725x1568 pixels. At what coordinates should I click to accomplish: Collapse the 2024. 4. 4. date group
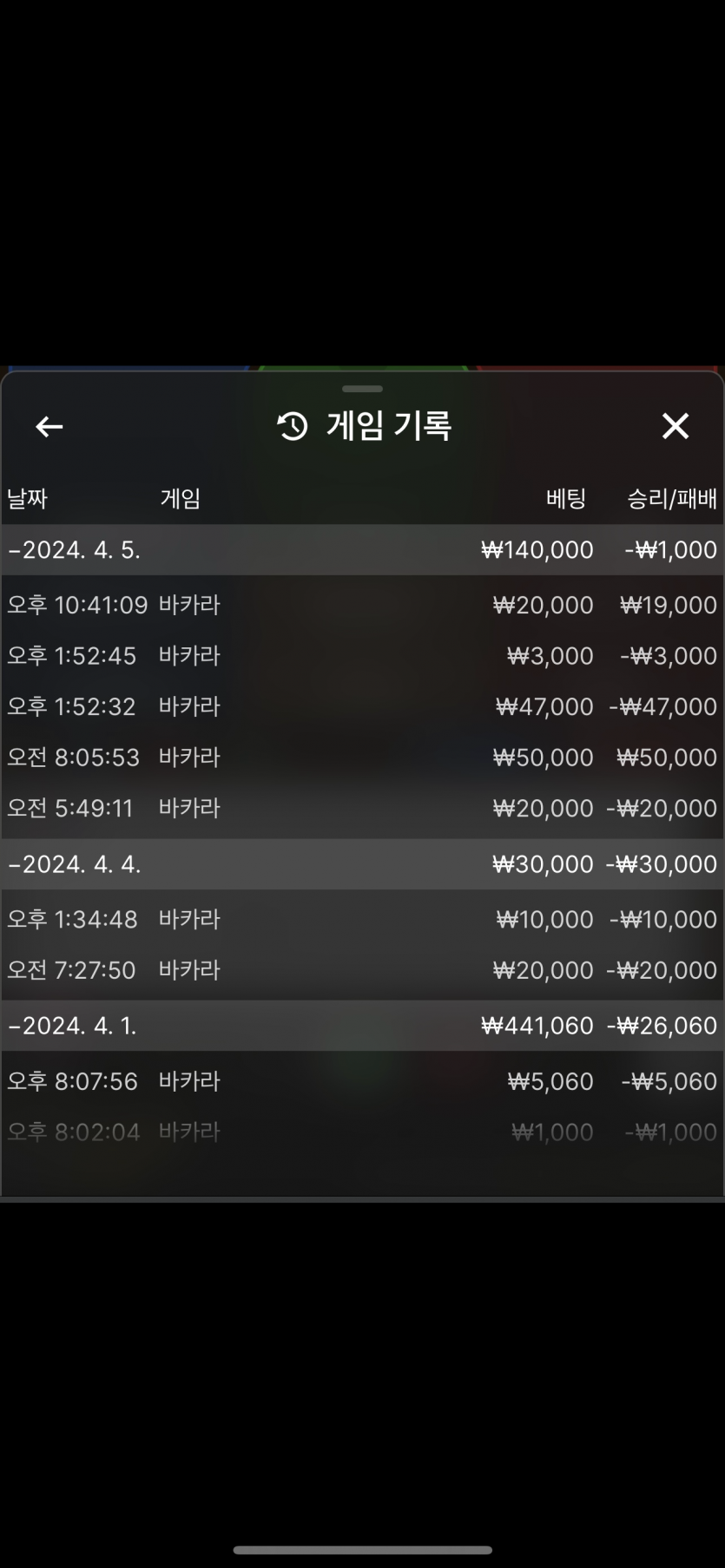(x=75, y=864)
